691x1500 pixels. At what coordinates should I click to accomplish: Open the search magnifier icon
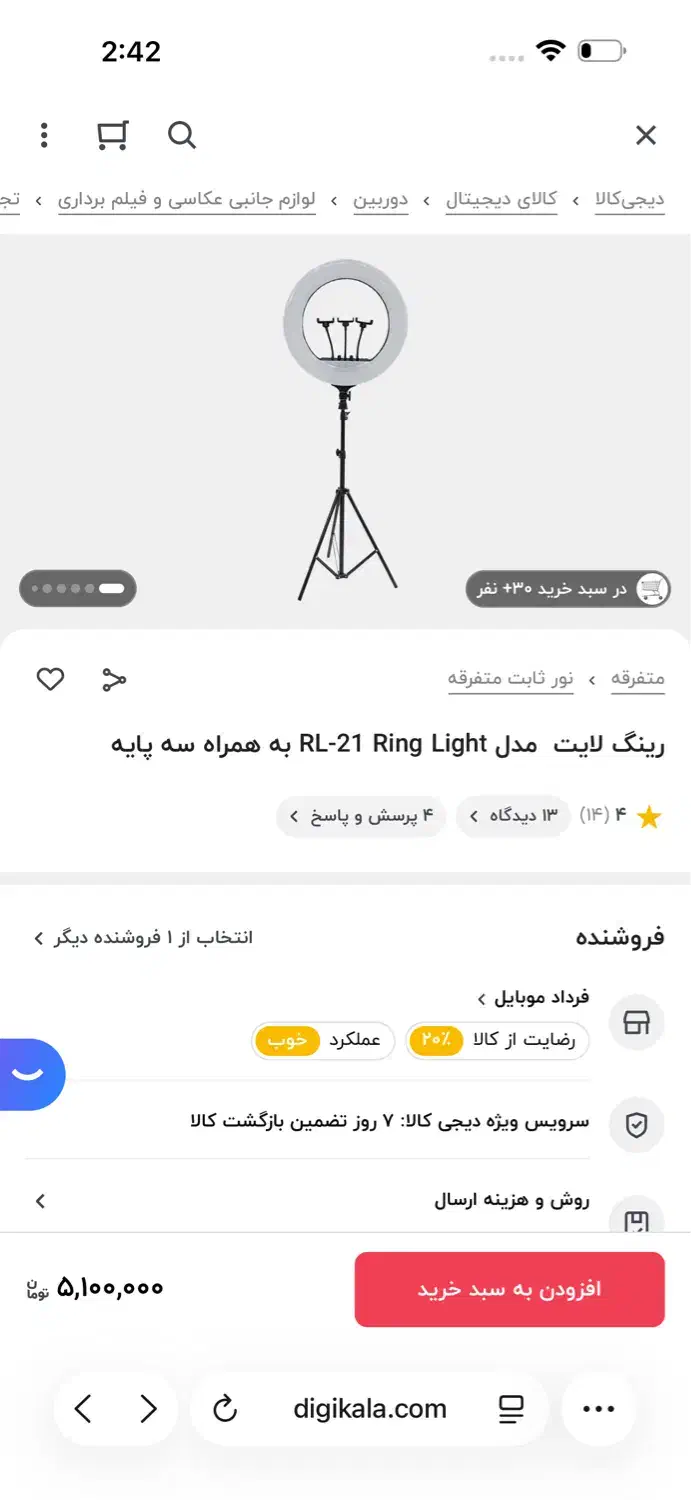[x=182, y=135]
